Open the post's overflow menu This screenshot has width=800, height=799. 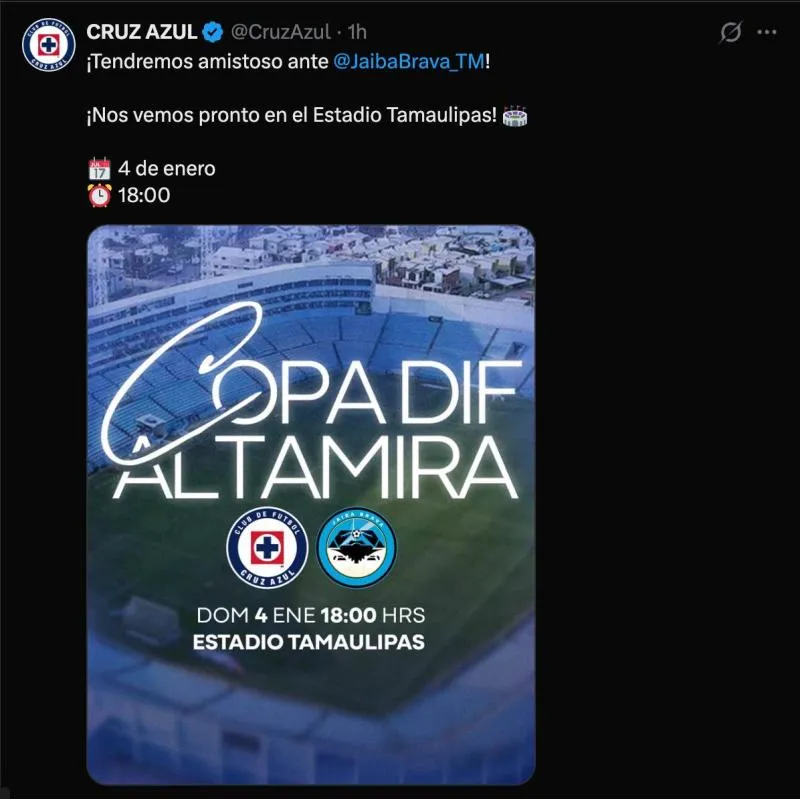766,33
